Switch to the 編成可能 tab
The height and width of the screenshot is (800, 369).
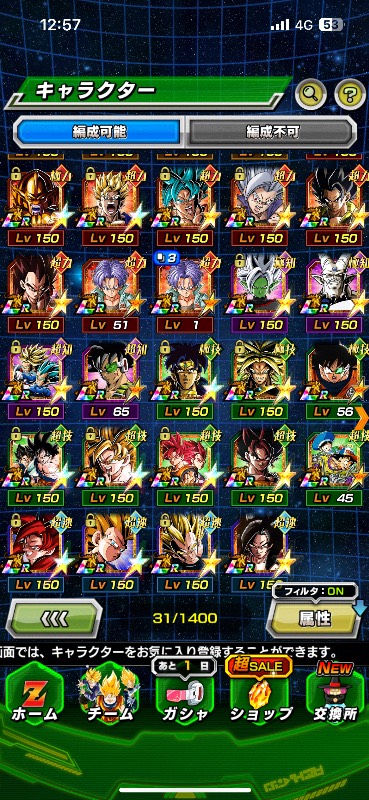click(x=99, y=132)
